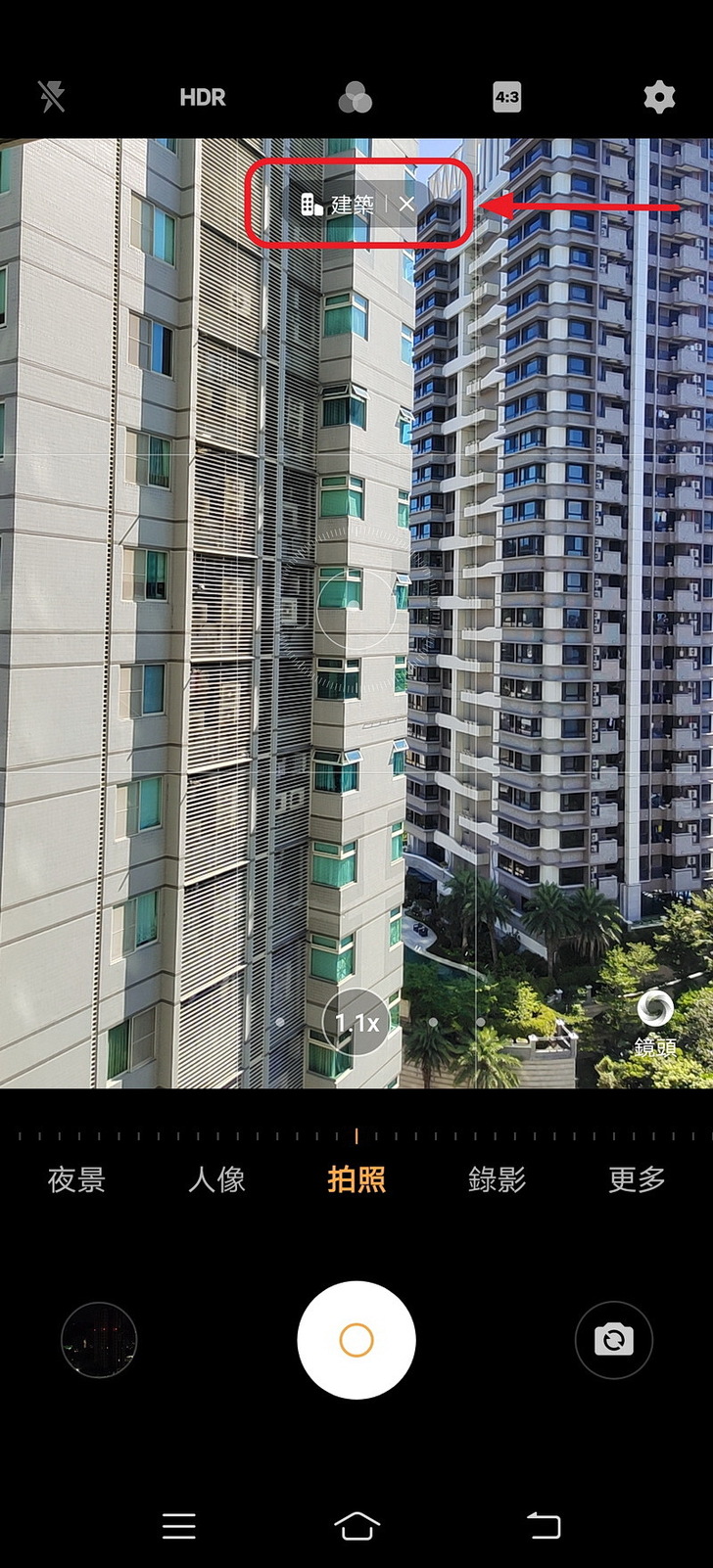The height and width of the screenshot is (1568, 713).
Task: Switch to 人像 mode
Action: [216, 1179]
